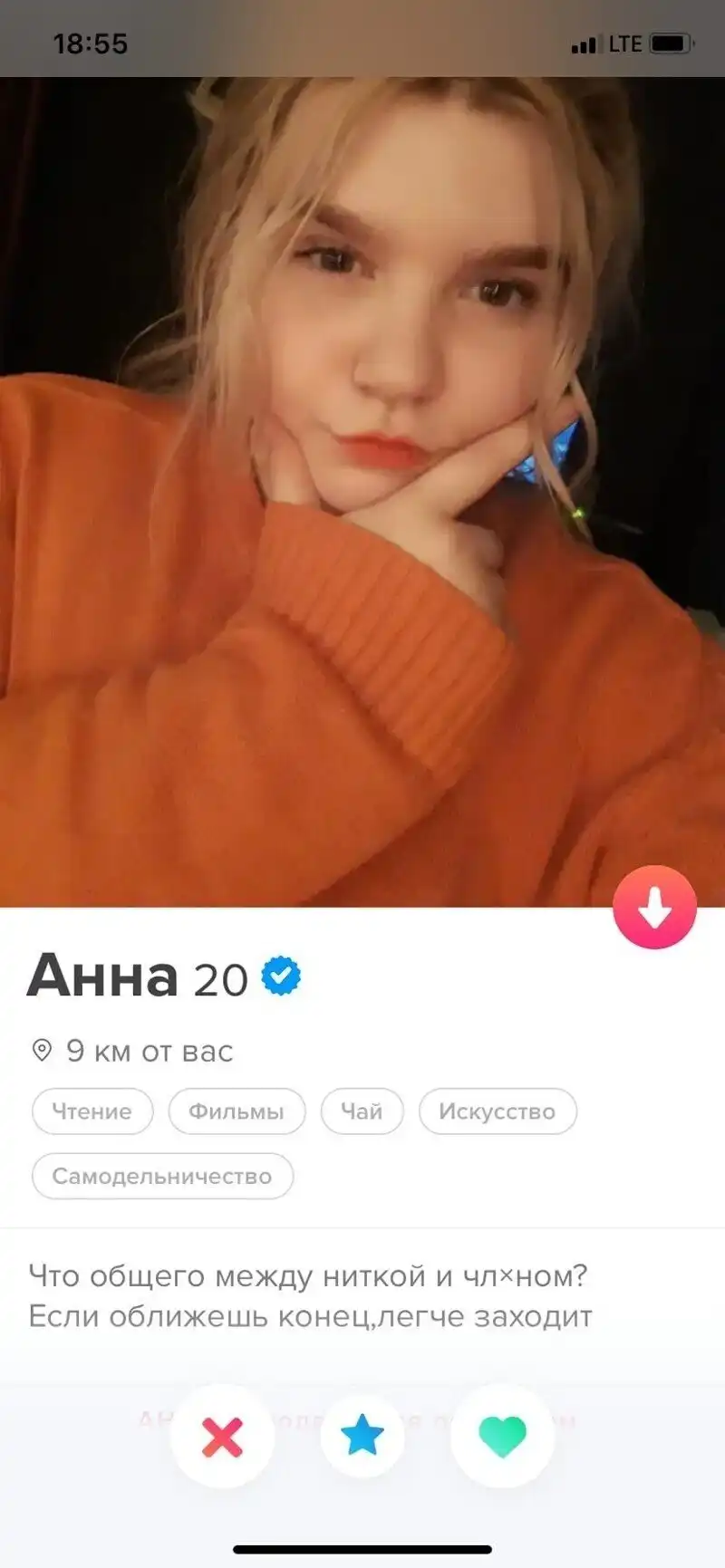Collapse profile with the down arrow button
This screenshot has height=1568, width=725.
point(654,907)
